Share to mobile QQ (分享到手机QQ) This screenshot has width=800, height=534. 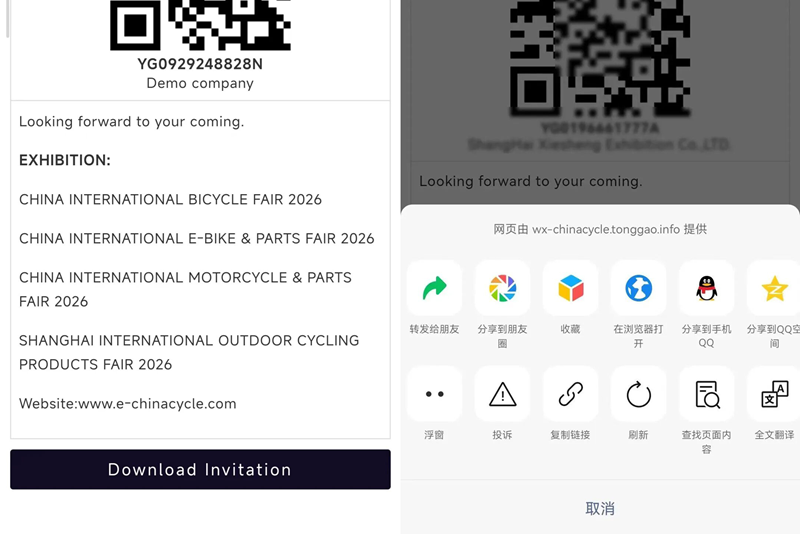pos(706,289)
